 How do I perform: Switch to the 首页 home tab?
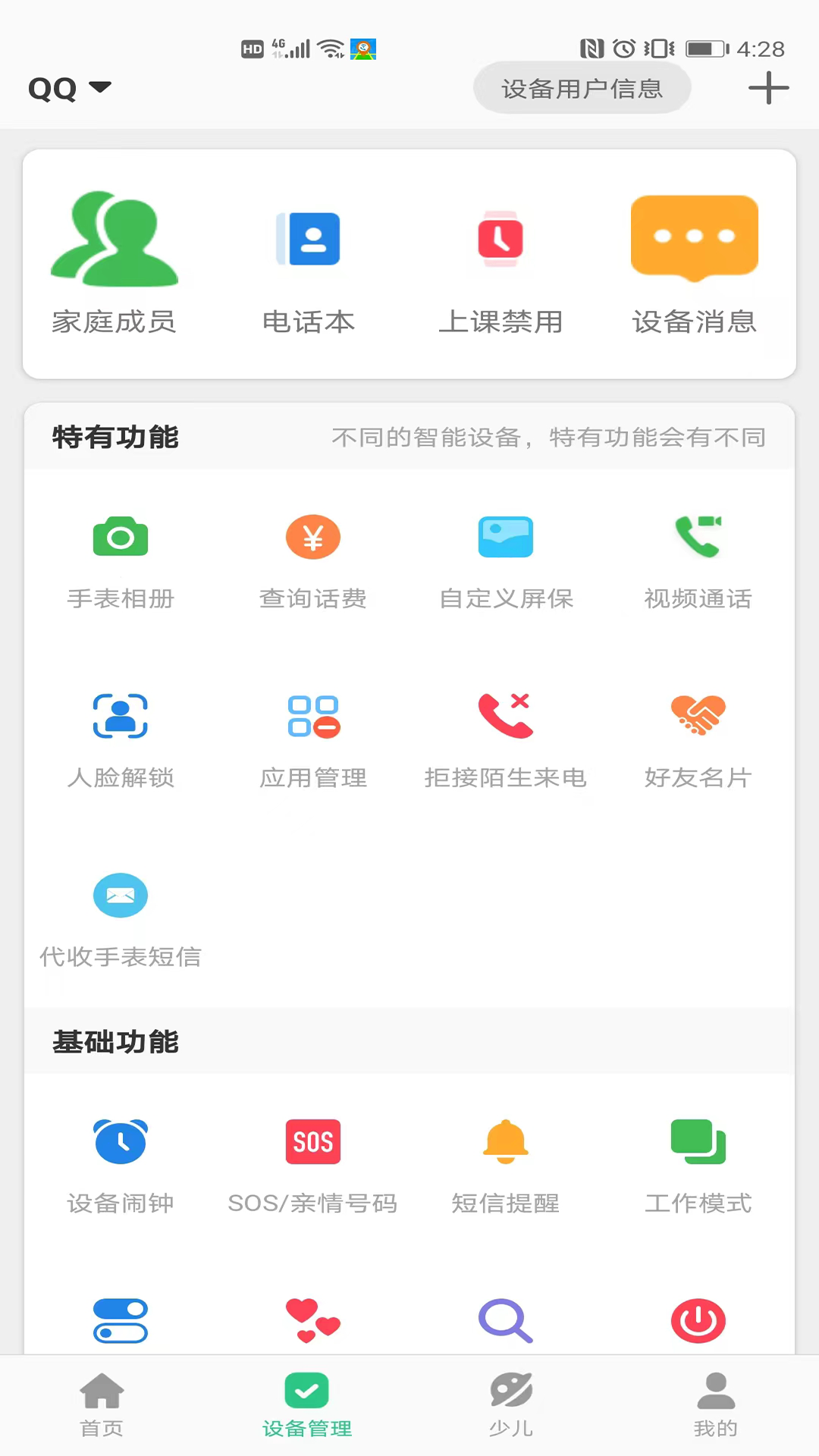pos(102,1404)
